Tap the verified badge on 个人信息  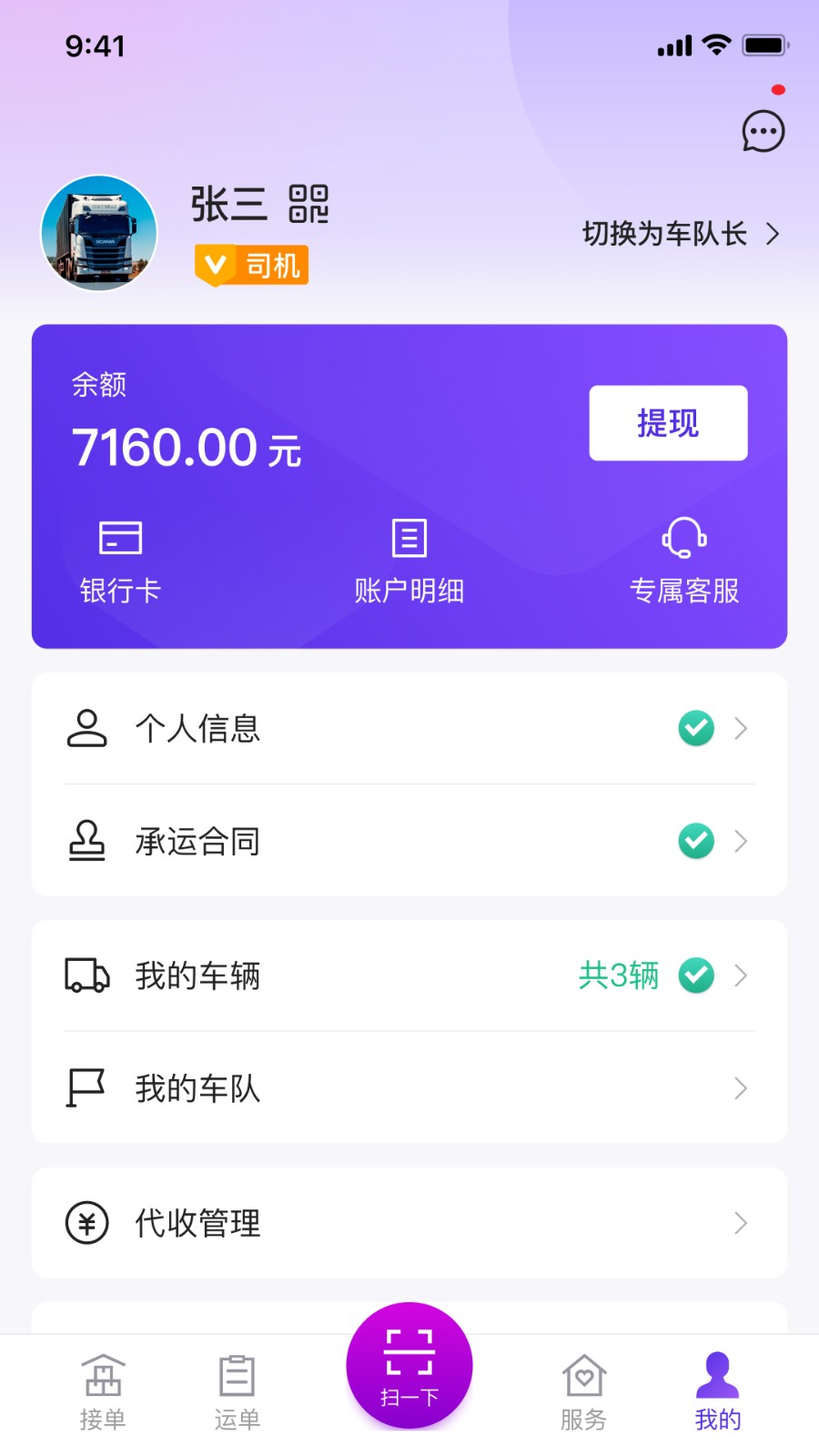click(695, 728)
